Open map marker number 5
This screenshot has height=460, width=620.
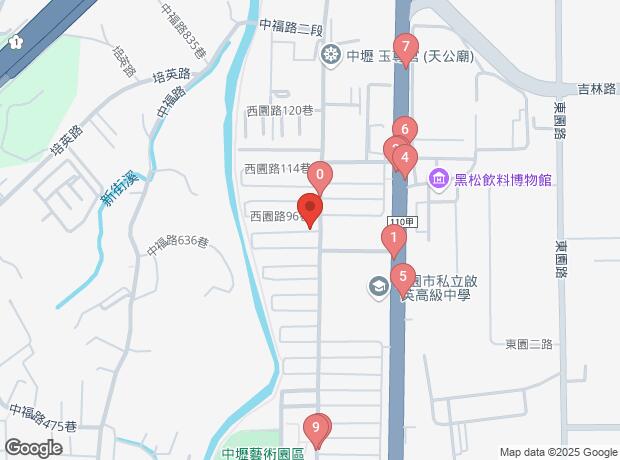pyautogui.click(x=402, y=278)
